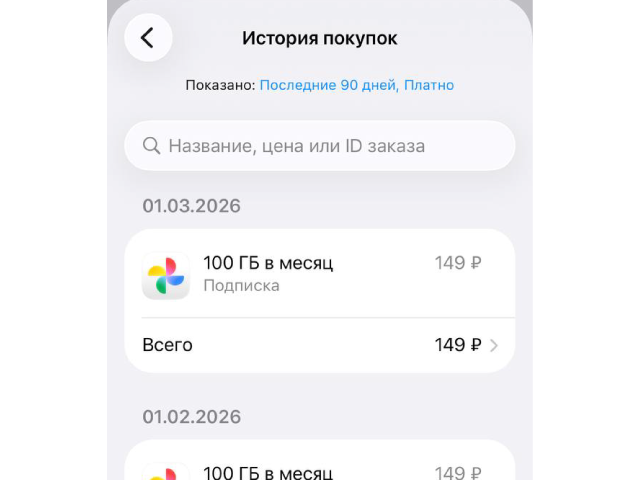This screenshot has height=480, width=640.
Task: Tap the order search field
Action: 319,146
